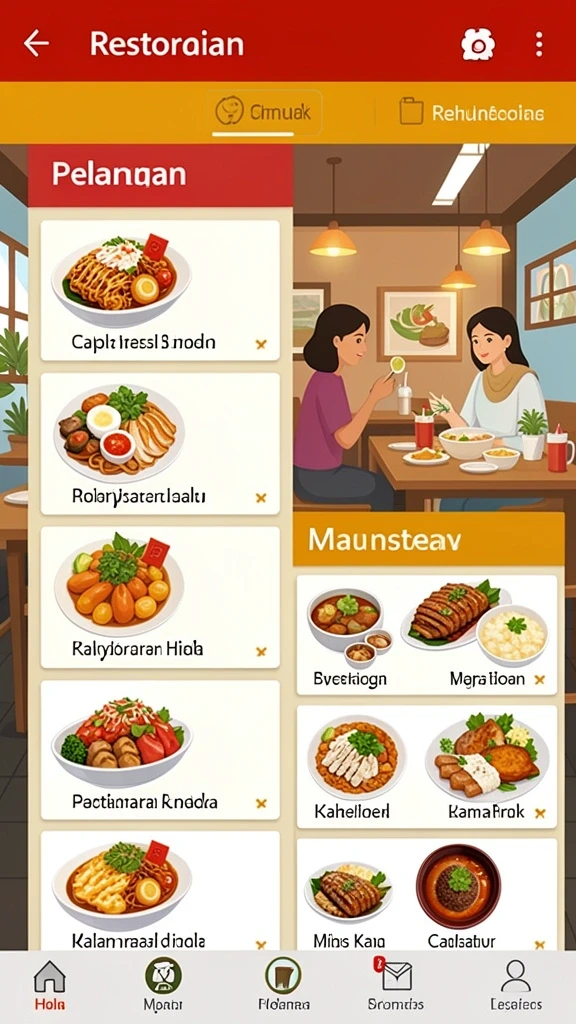
Task: Open the settings gear icon
Action: pos(478,44)
